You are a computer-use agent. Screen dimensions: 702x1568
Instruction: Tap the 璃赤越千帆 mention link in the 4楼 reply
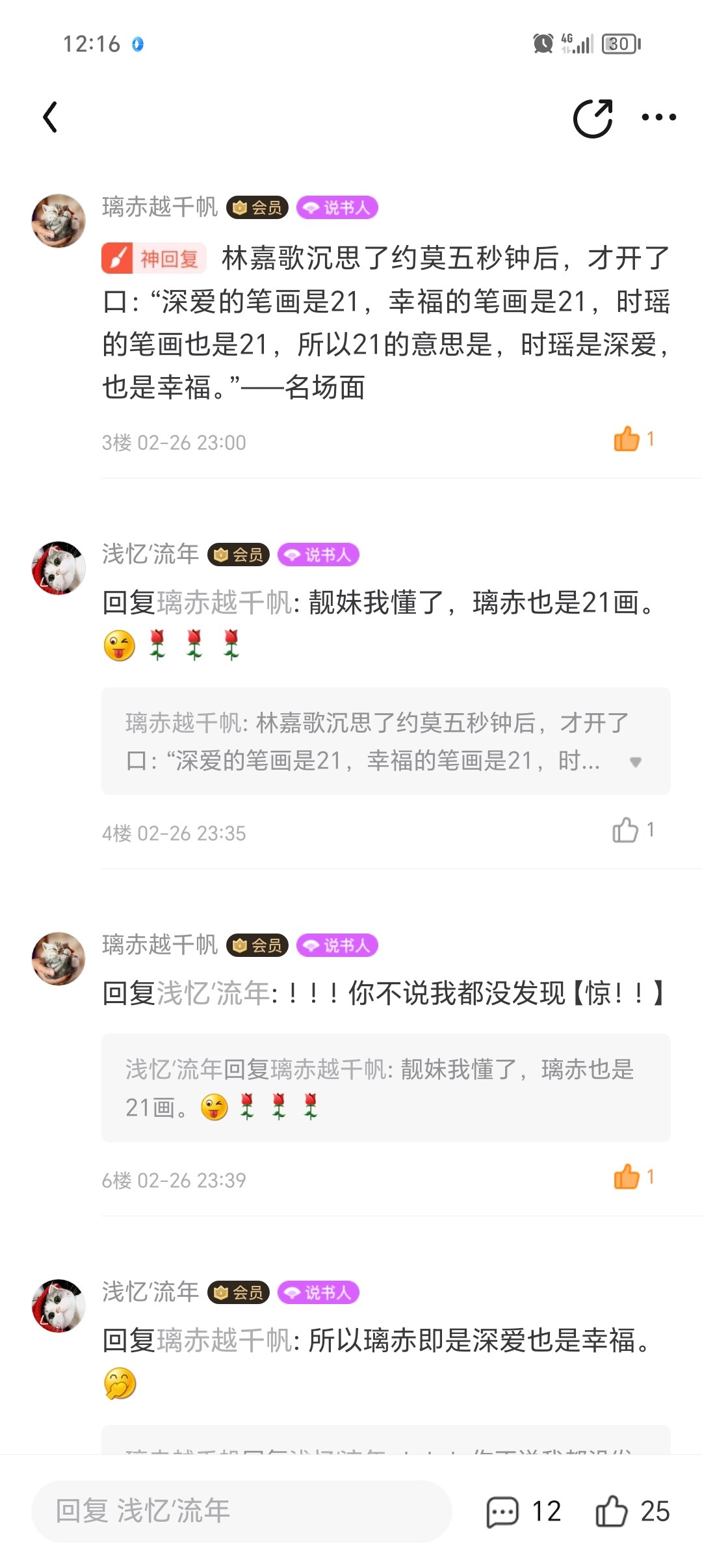[224, 603]
